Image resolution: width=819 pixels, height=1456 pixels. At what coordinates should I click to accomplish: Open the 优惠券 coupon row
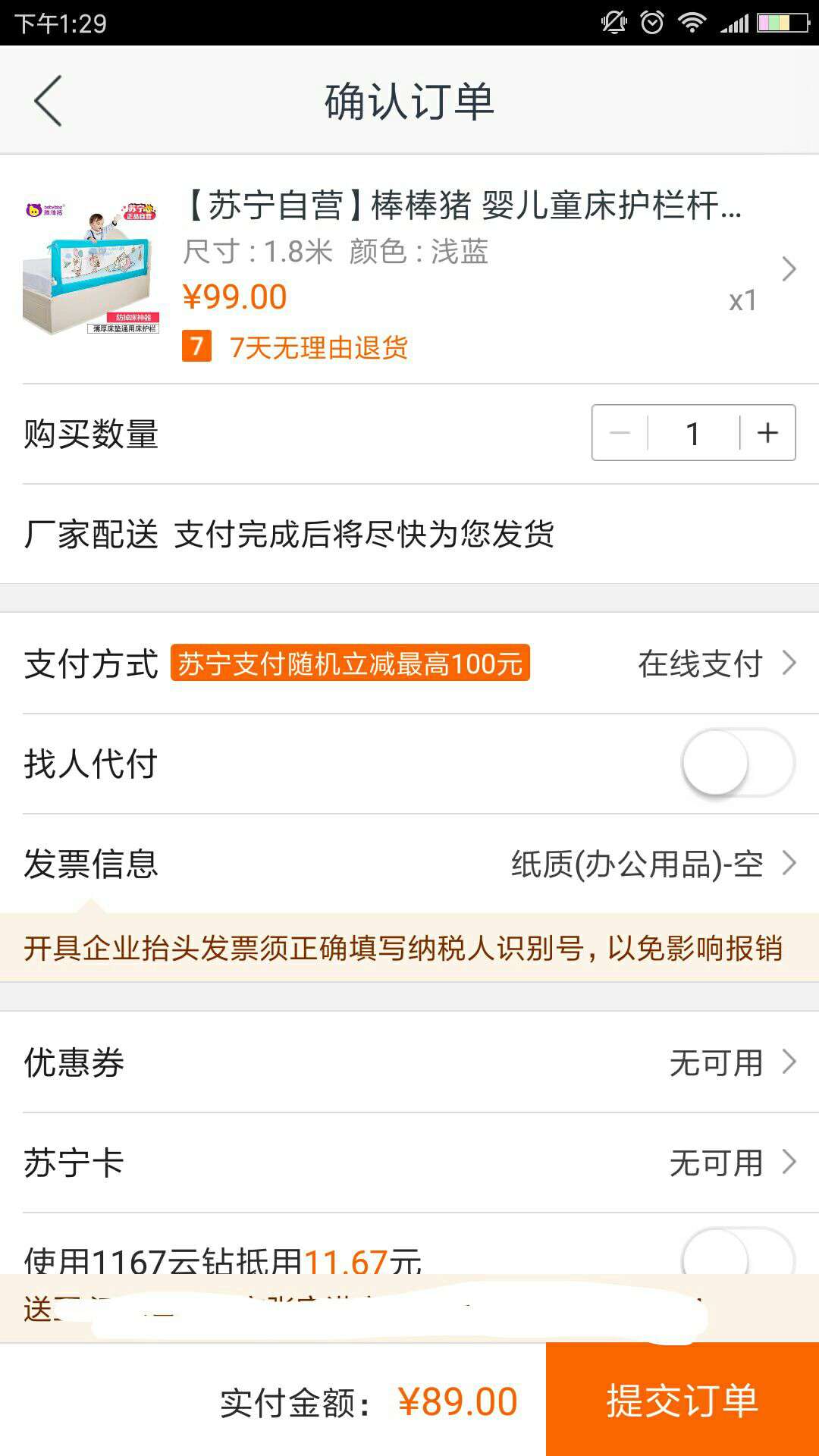(409, 1062)
